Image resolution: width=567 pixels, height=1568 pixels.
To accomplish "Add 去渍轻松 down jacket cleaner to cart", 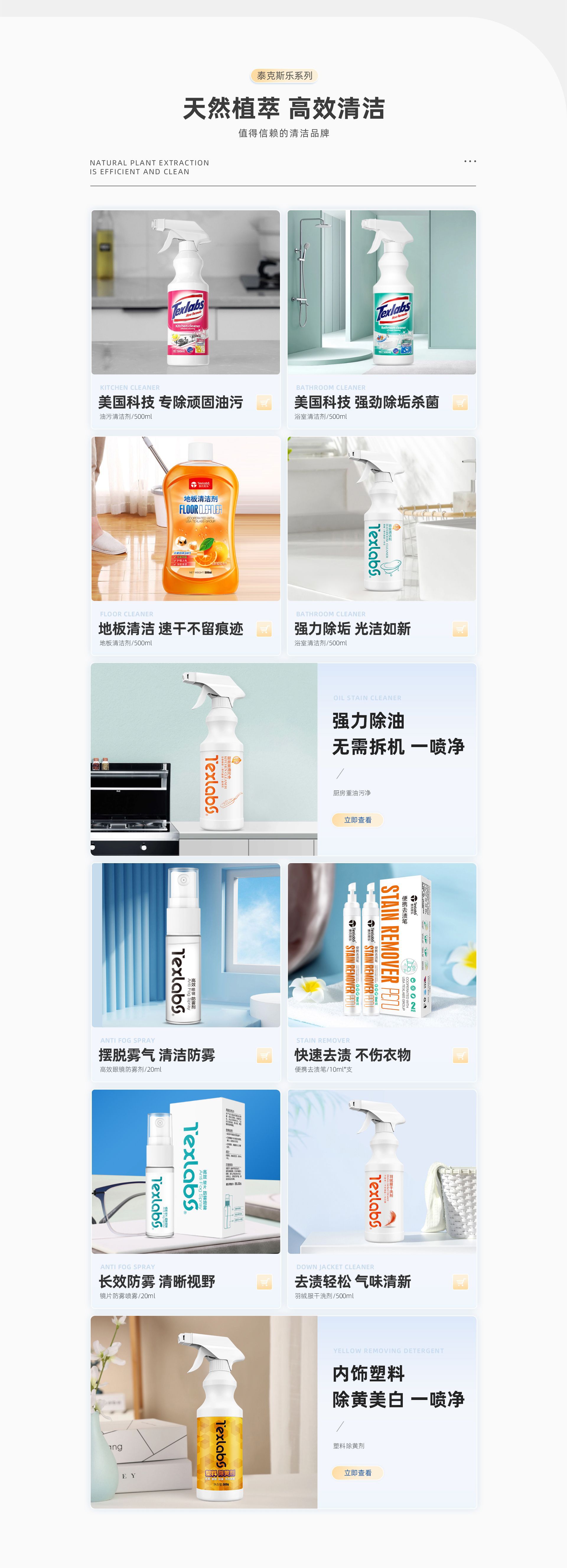I will click(460, 1282).
